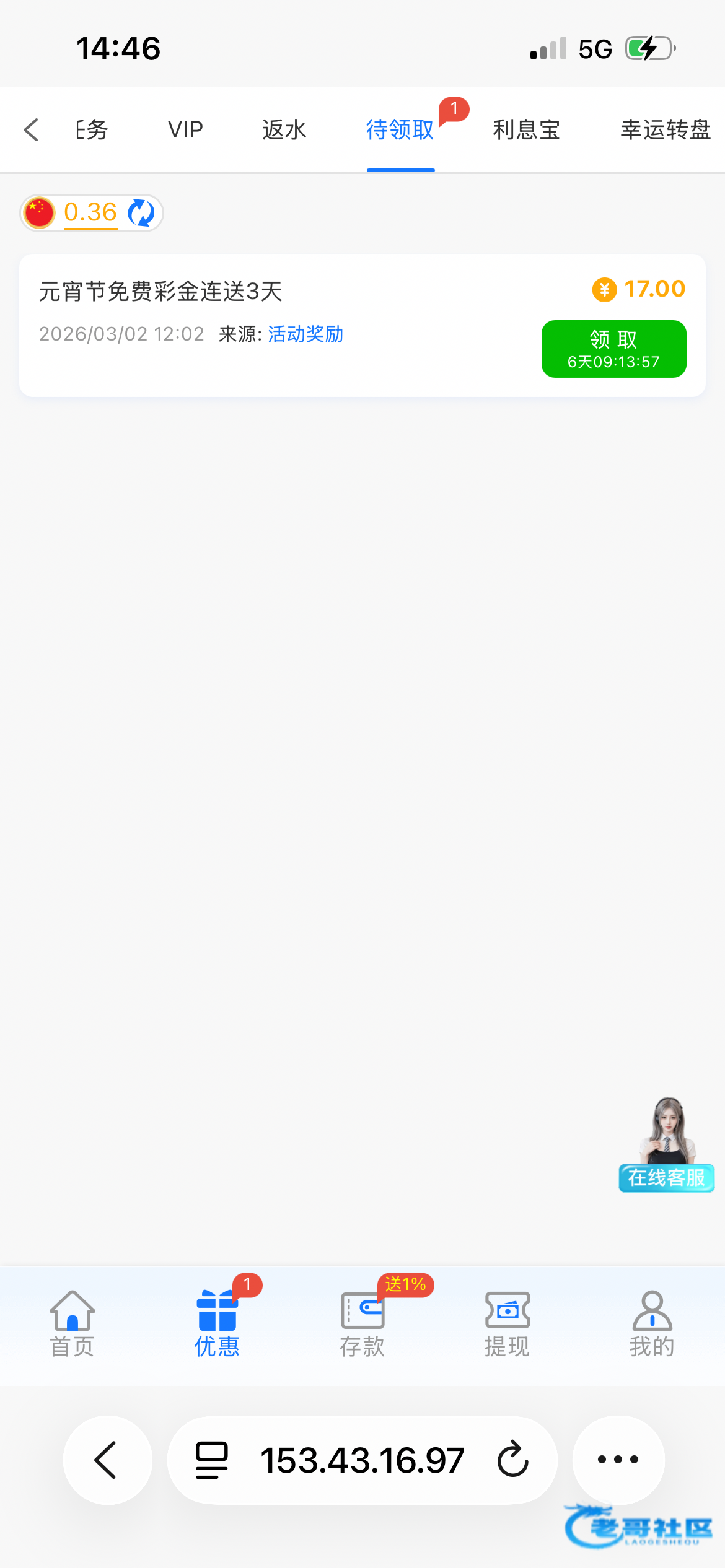The width and height of the screenshot is (725, 1568).
Task: Tap the browser back button
Action: point(107,1460)
